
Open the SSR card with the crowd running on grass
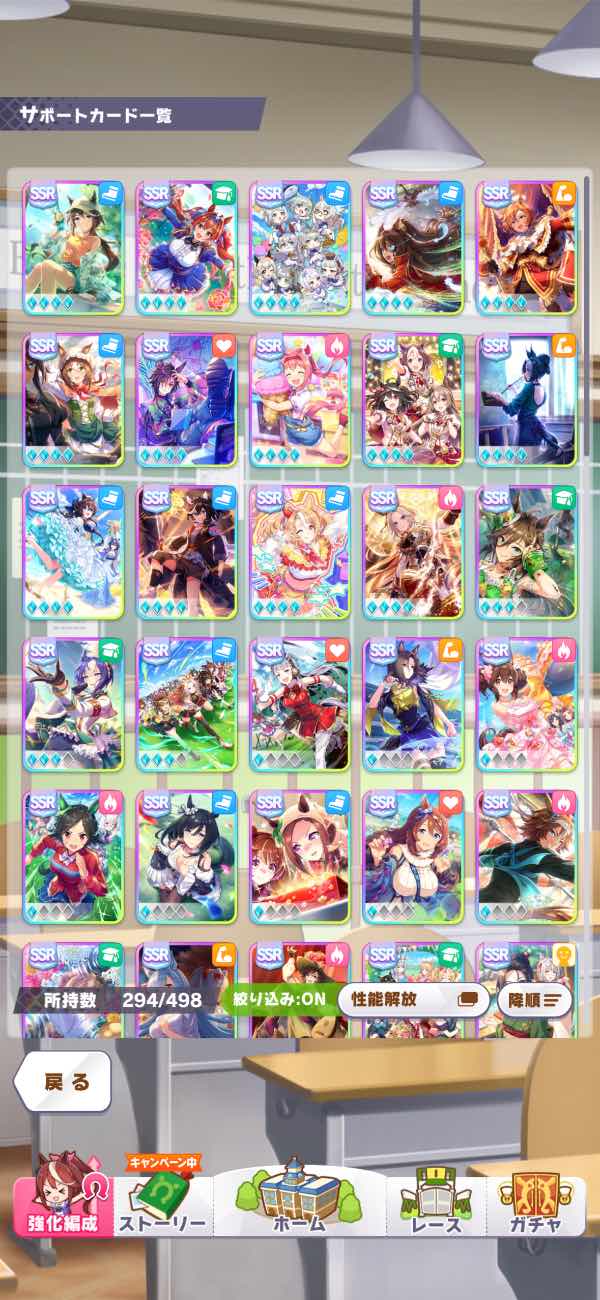coord(186,705)
